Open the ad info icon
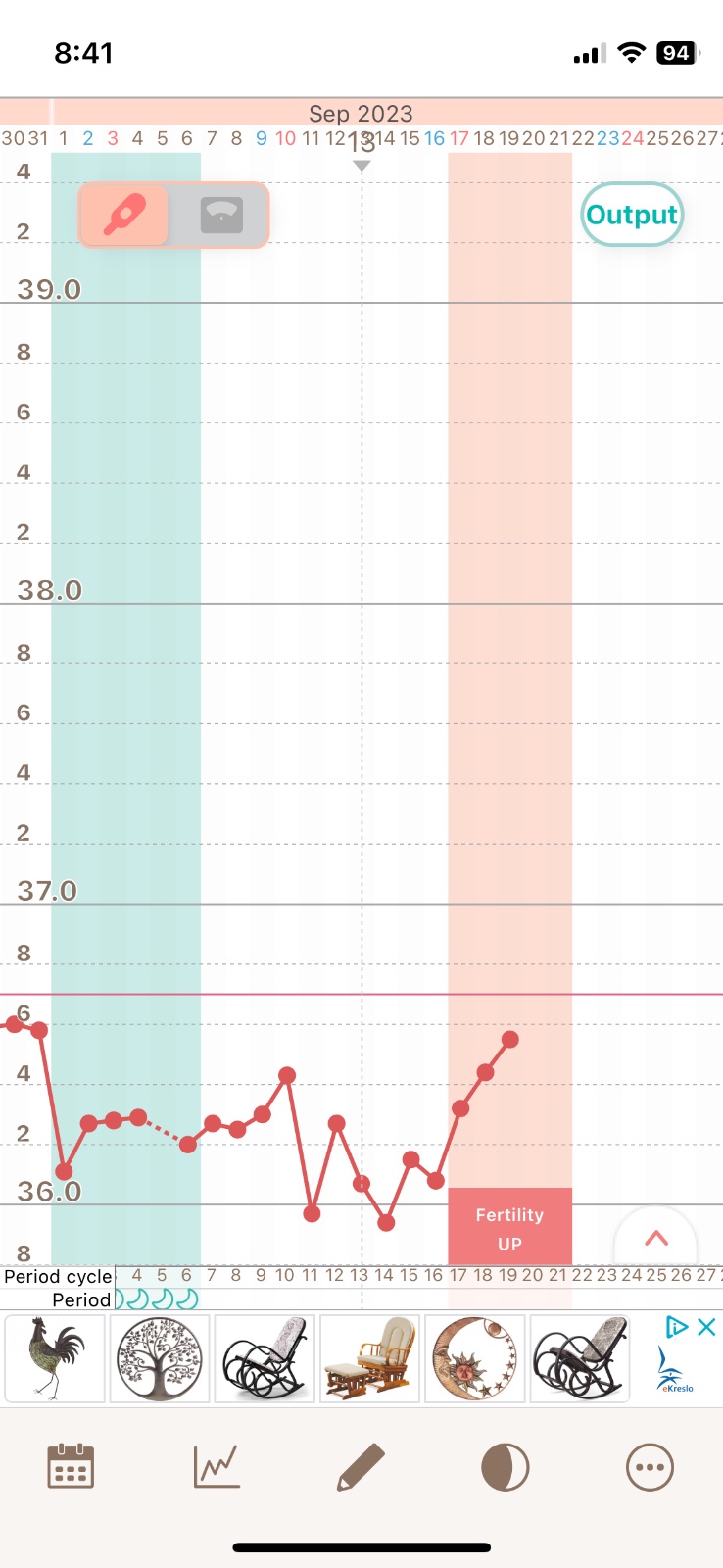Image resolution: width=723 pixels, height=1568 pixels. (x=676, y=1327)
